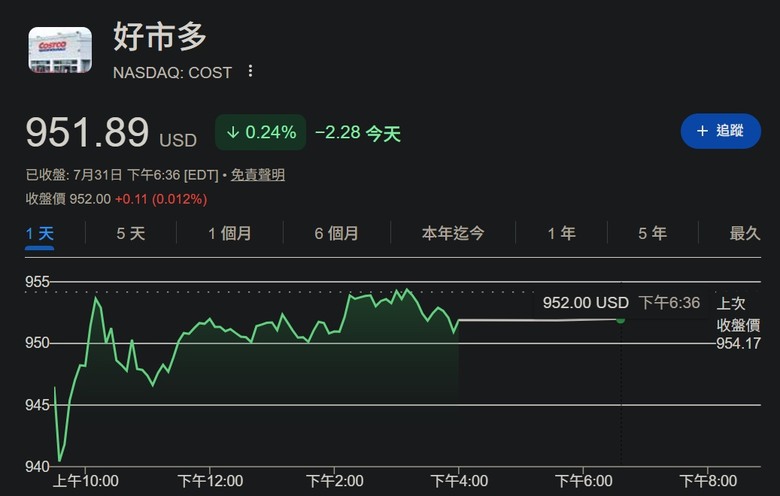This screenshot has height=496, width=780.
Task: Open the 免責聲明 disclaimer link
Action: pyautogui.click(x=258, y=175)
